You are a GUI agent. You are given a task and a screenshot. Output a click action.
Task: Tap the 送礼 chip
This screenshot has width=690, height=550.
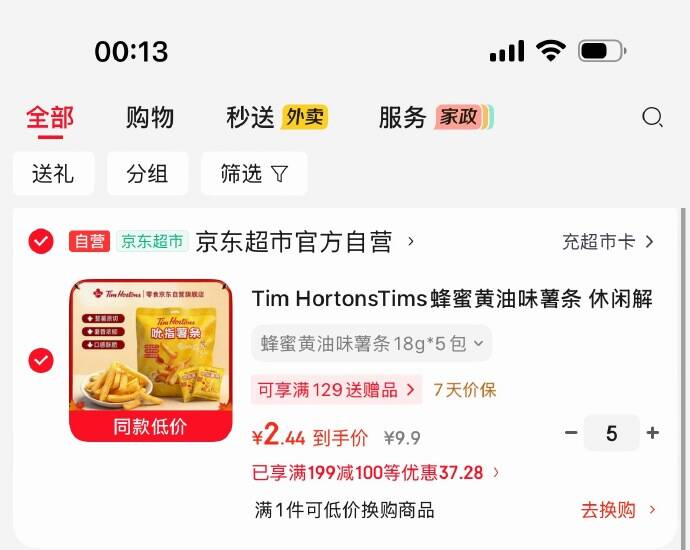pos(53,174)
